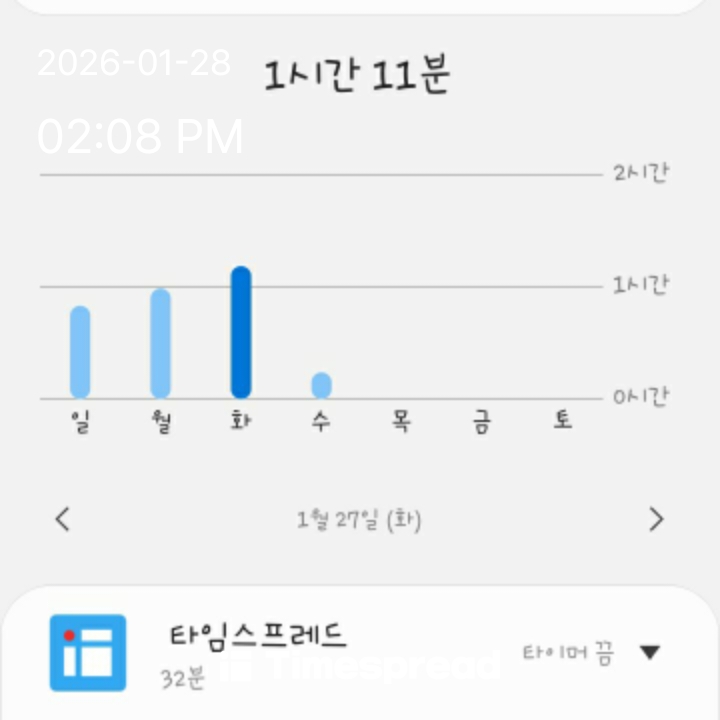The width and height of the screenshot is (720, 720).
Task: Go to the next day
Action: click(656, 519)
